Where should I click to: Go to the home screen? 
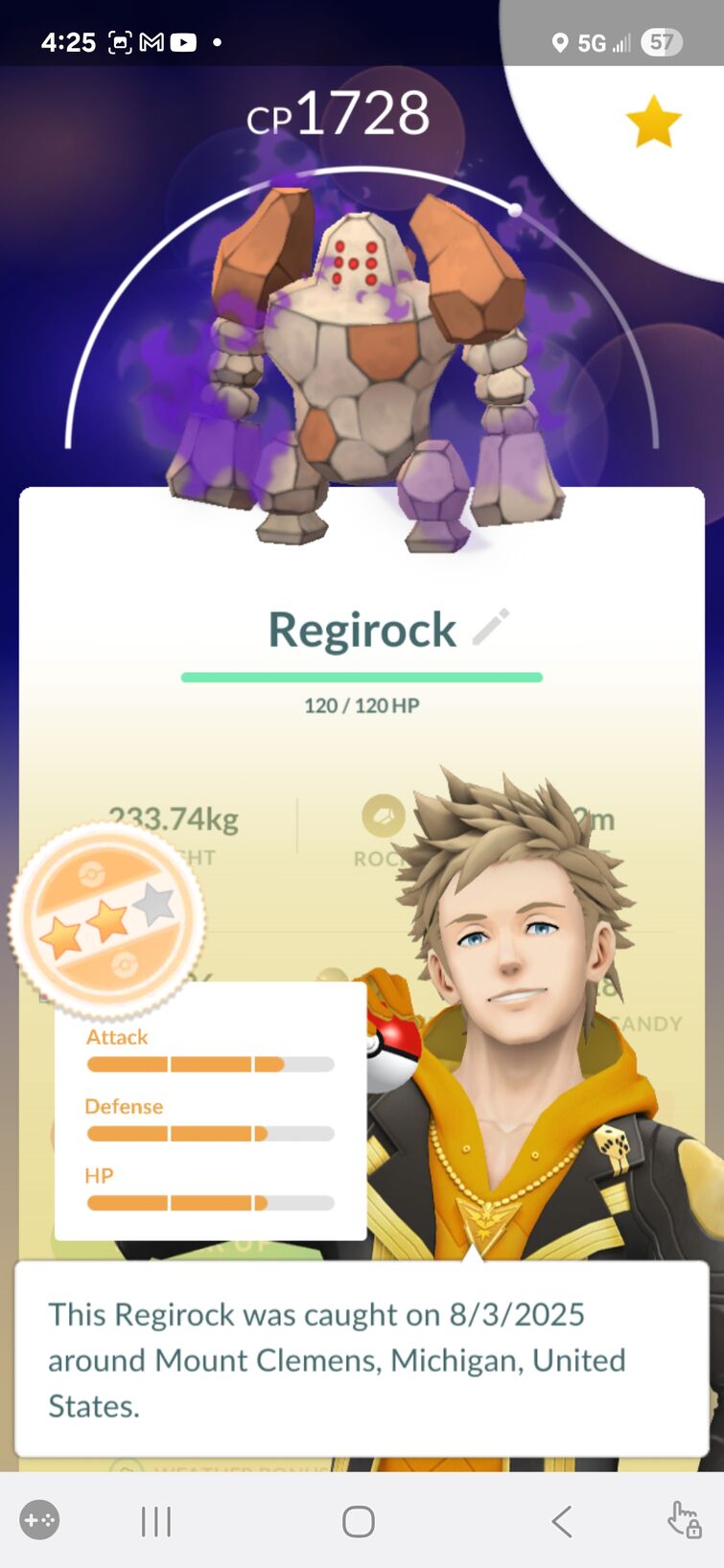pos(358,1520)
